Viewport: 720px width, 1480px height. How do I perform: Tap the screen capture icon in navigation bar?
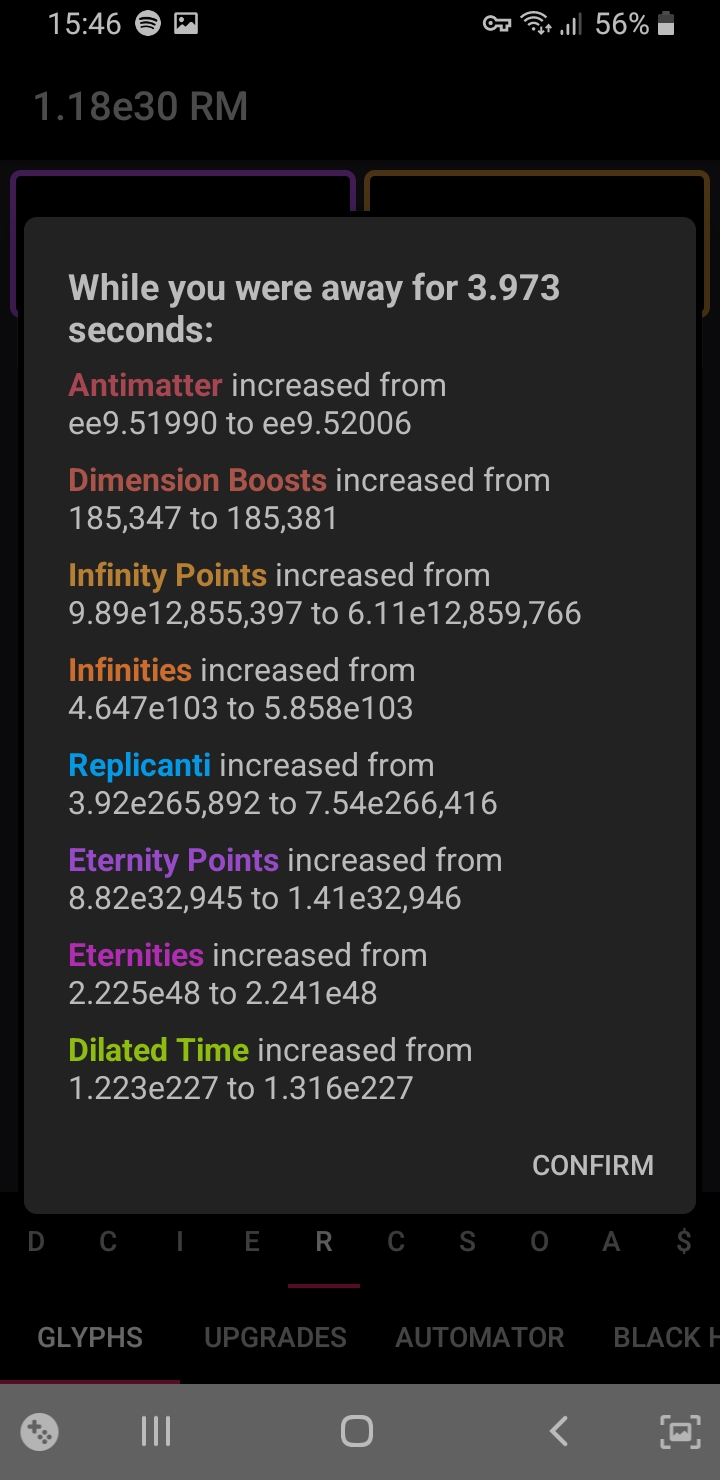[x=679, y=1430]
